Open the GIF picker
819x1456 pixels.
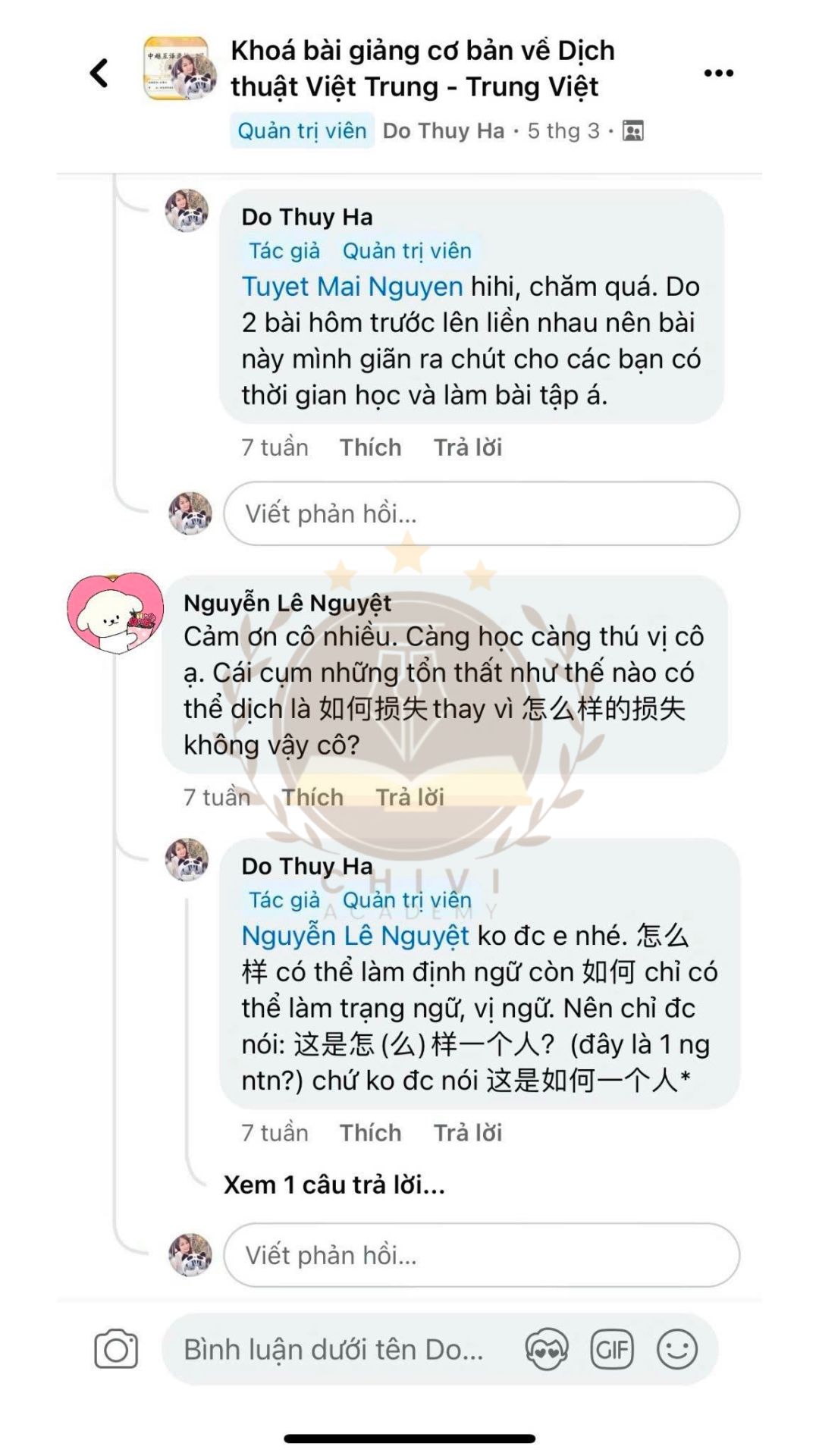611,1350
